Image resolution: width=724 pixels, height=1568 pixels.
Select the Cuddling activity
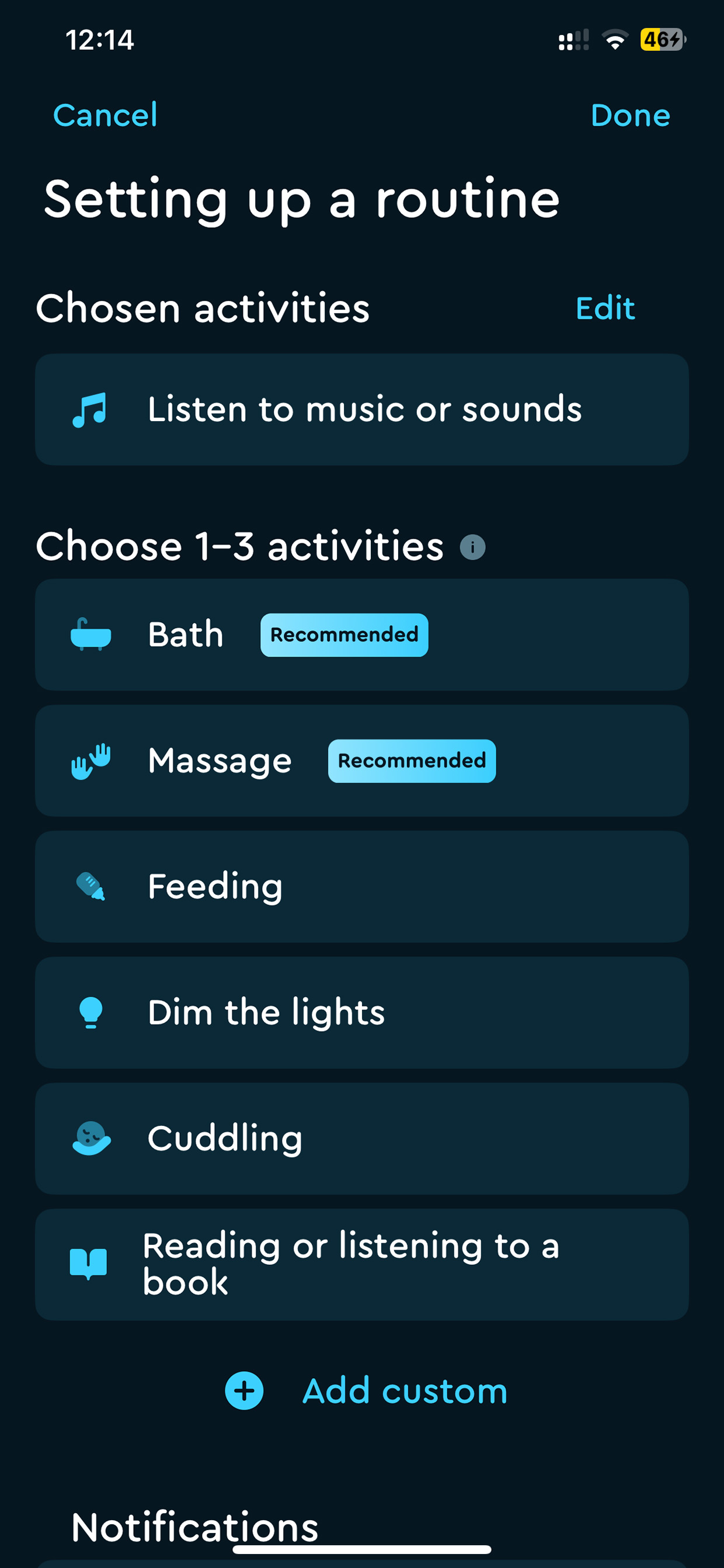click(361, 1138)
